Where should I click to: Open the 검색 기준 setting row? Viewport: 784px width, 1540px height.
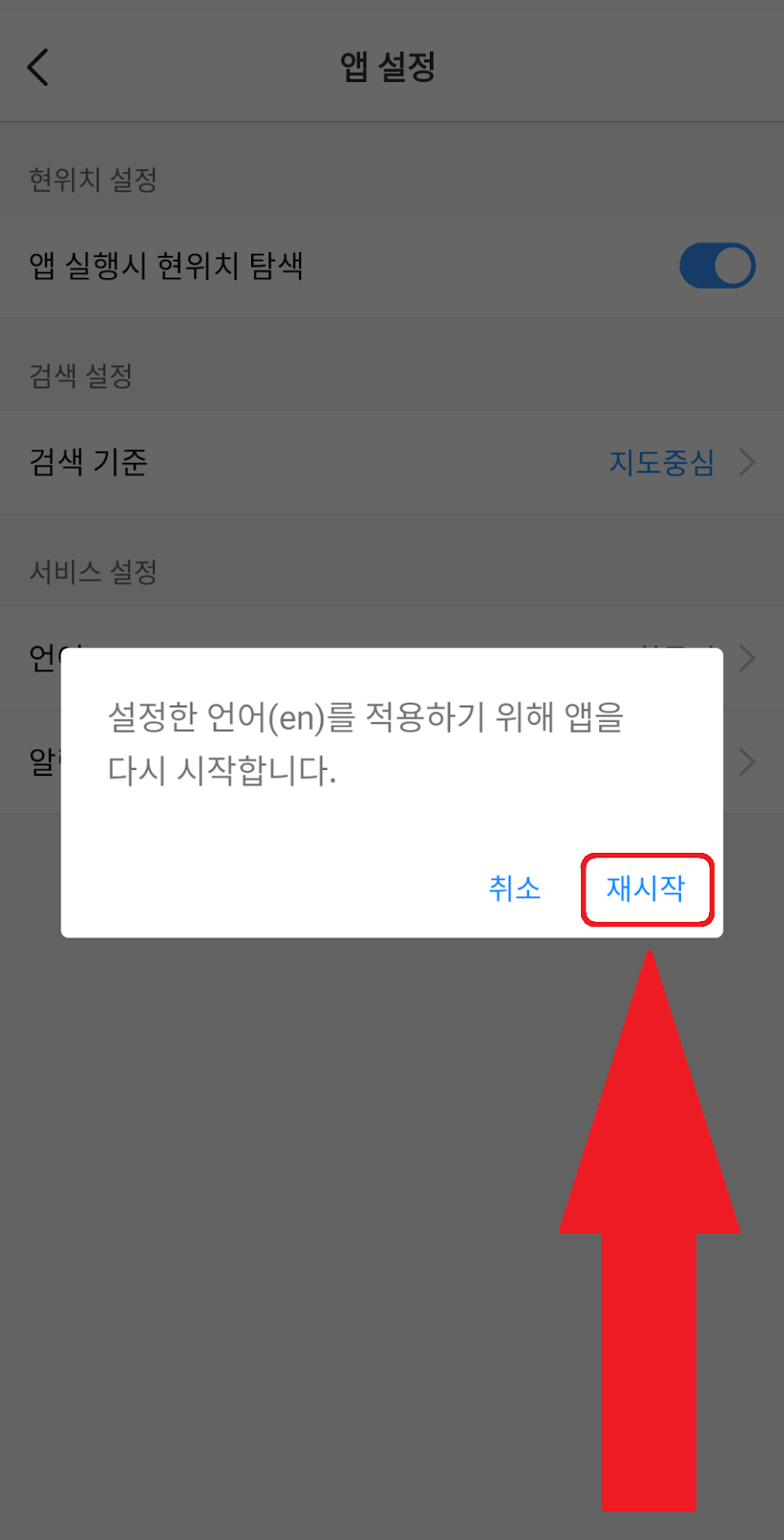click(x=392, y=462)
